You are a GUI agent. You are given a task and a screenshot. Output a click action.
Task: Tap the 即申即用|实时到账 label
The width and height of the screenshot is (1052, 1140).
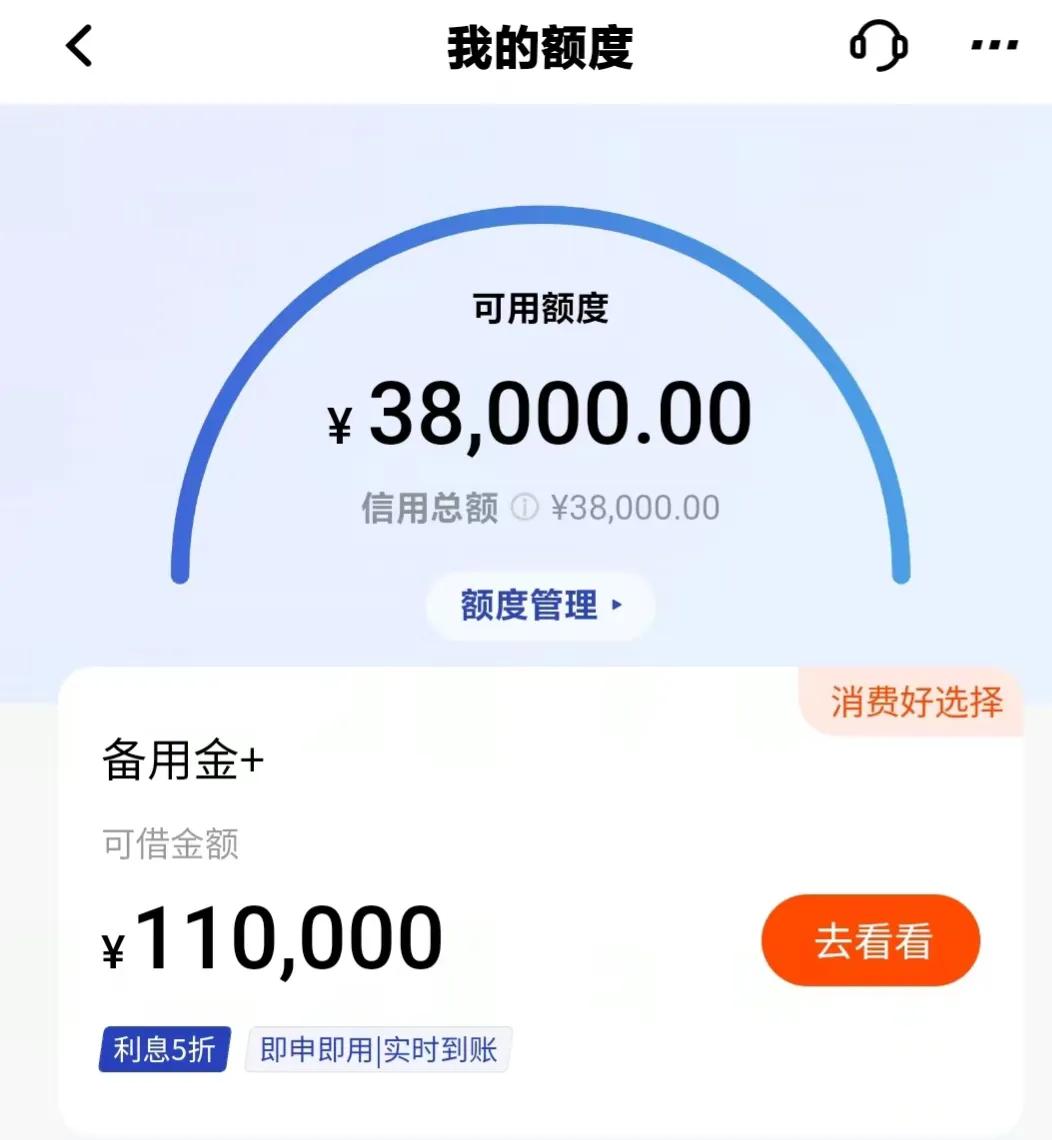click(378, 1050)
